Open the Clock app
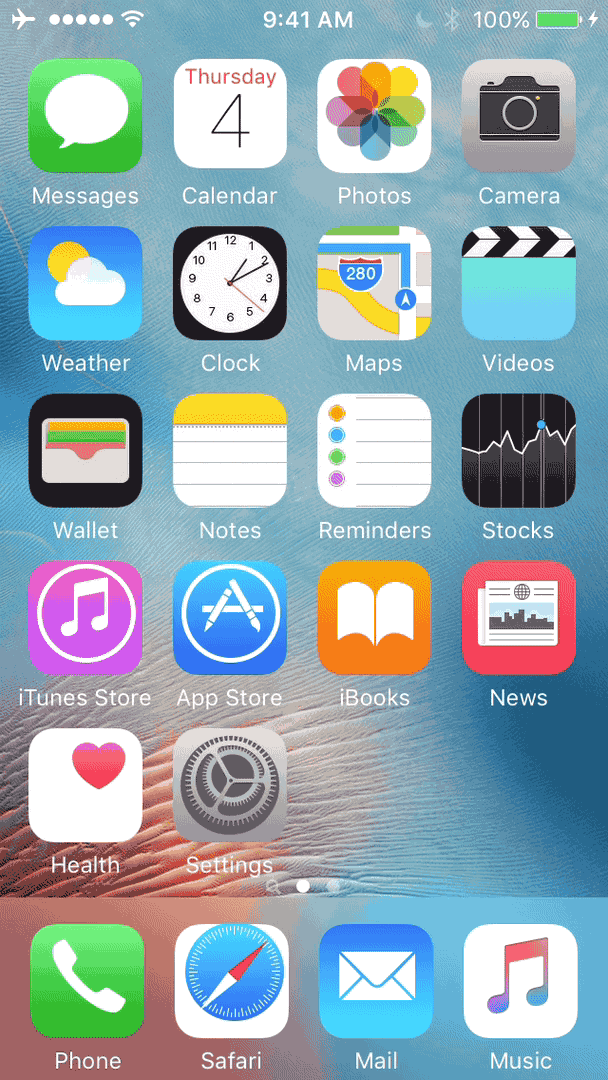Viewport: 608px width, 1080px height. click(x=230, y=283)
